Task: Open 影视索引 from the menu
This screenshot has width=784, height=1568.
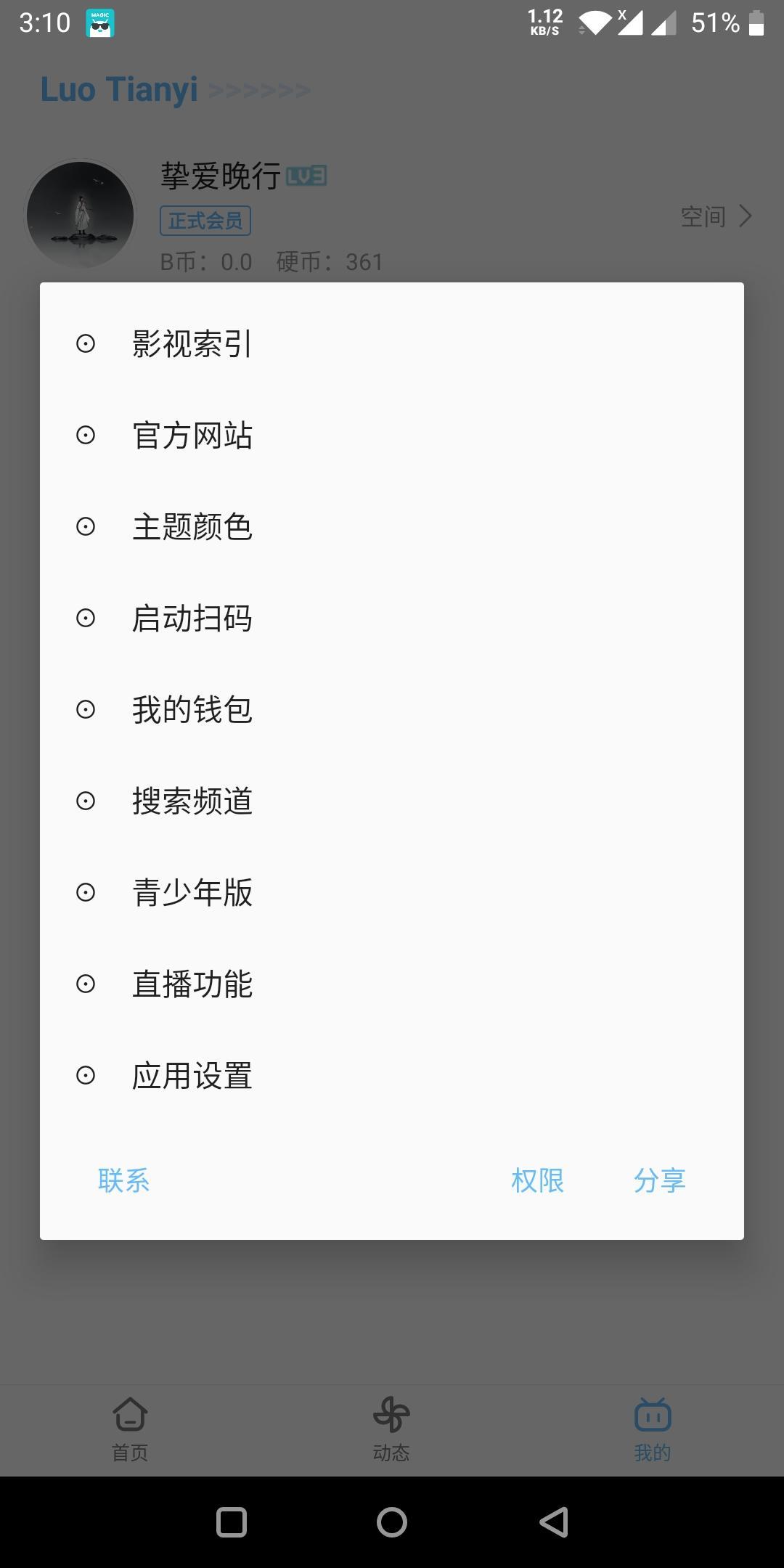Action: [x=192, y=343]
